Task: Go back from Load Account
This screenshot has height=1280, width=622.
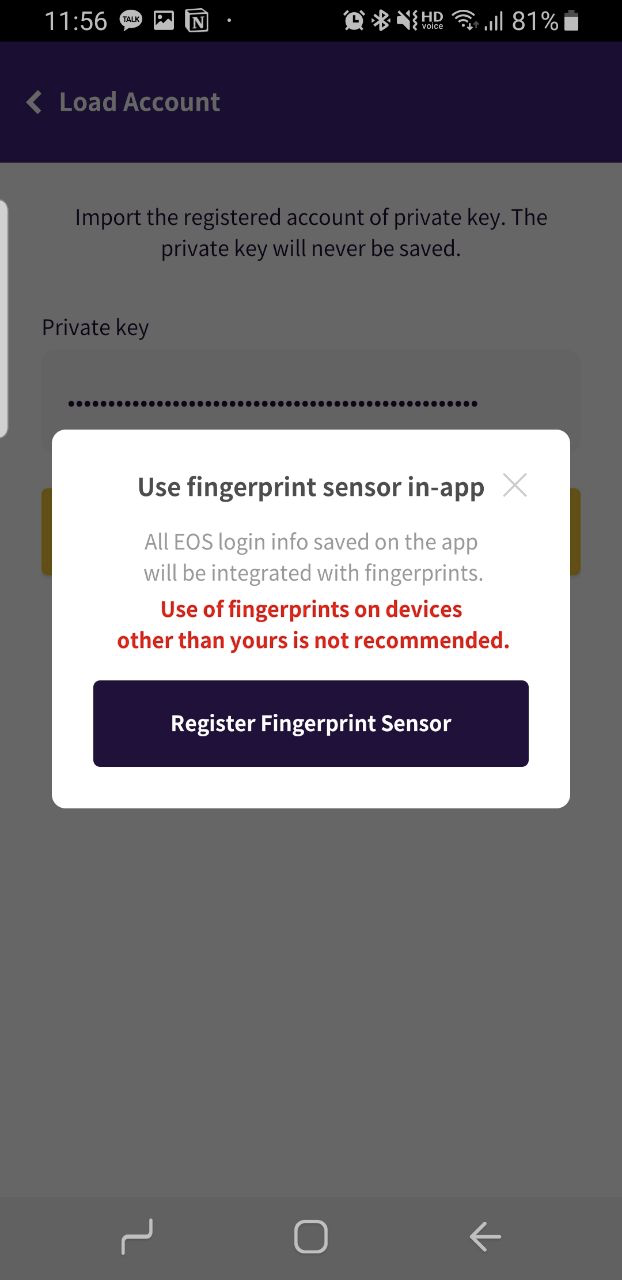Action: click(x=34, y=102)
